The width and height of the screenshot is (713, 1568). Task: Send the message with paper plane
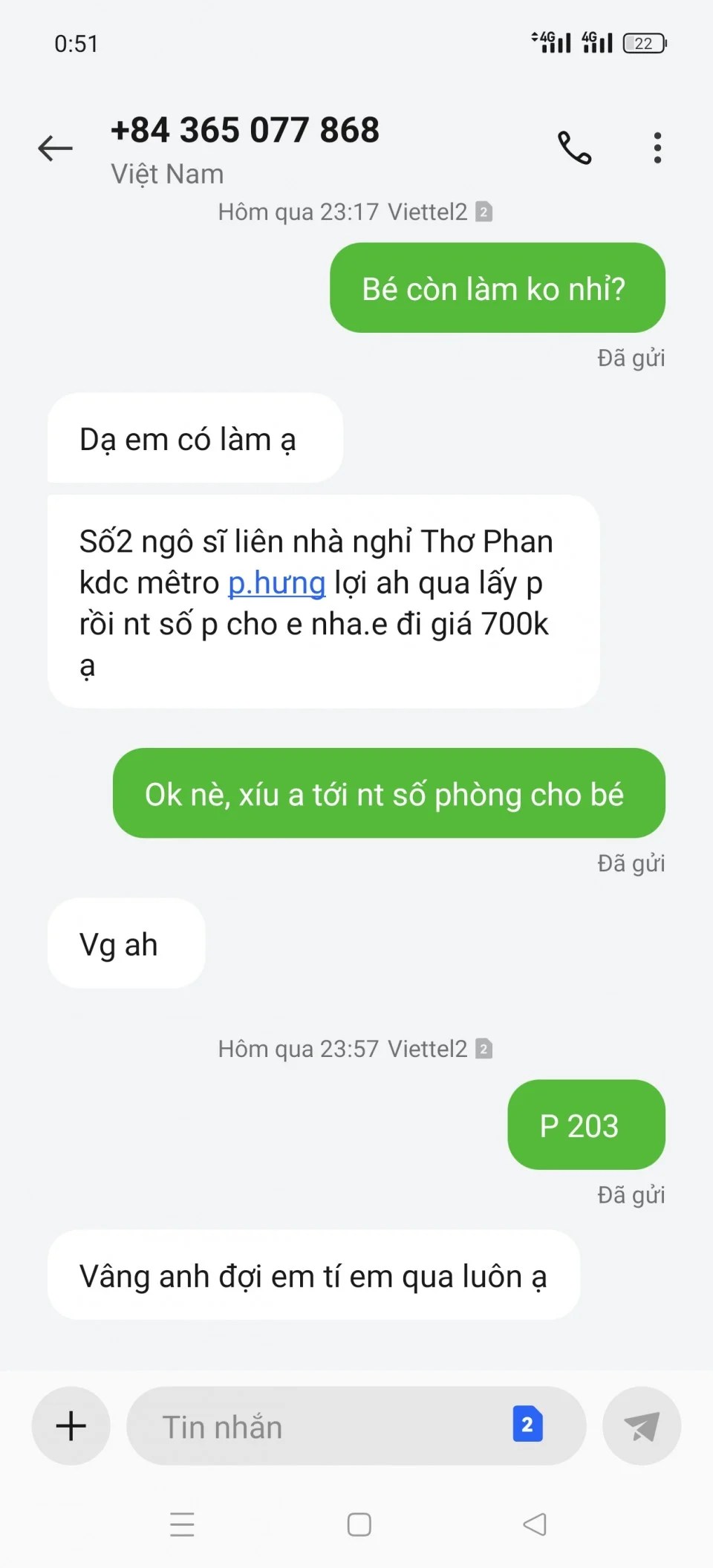pyautogui.click(x=641, y=1425)
